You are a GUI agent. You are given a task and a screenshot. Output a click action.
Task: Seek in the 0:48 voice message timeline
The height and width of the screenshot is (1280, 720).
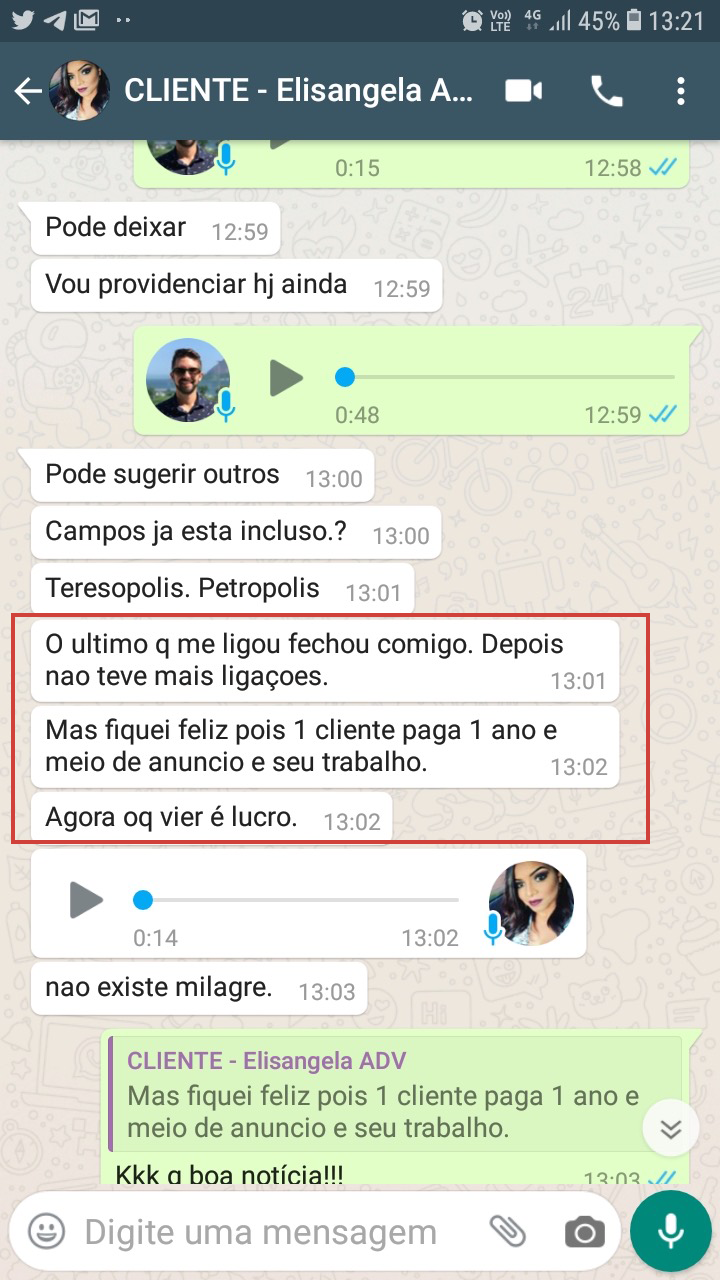point(510,378)
